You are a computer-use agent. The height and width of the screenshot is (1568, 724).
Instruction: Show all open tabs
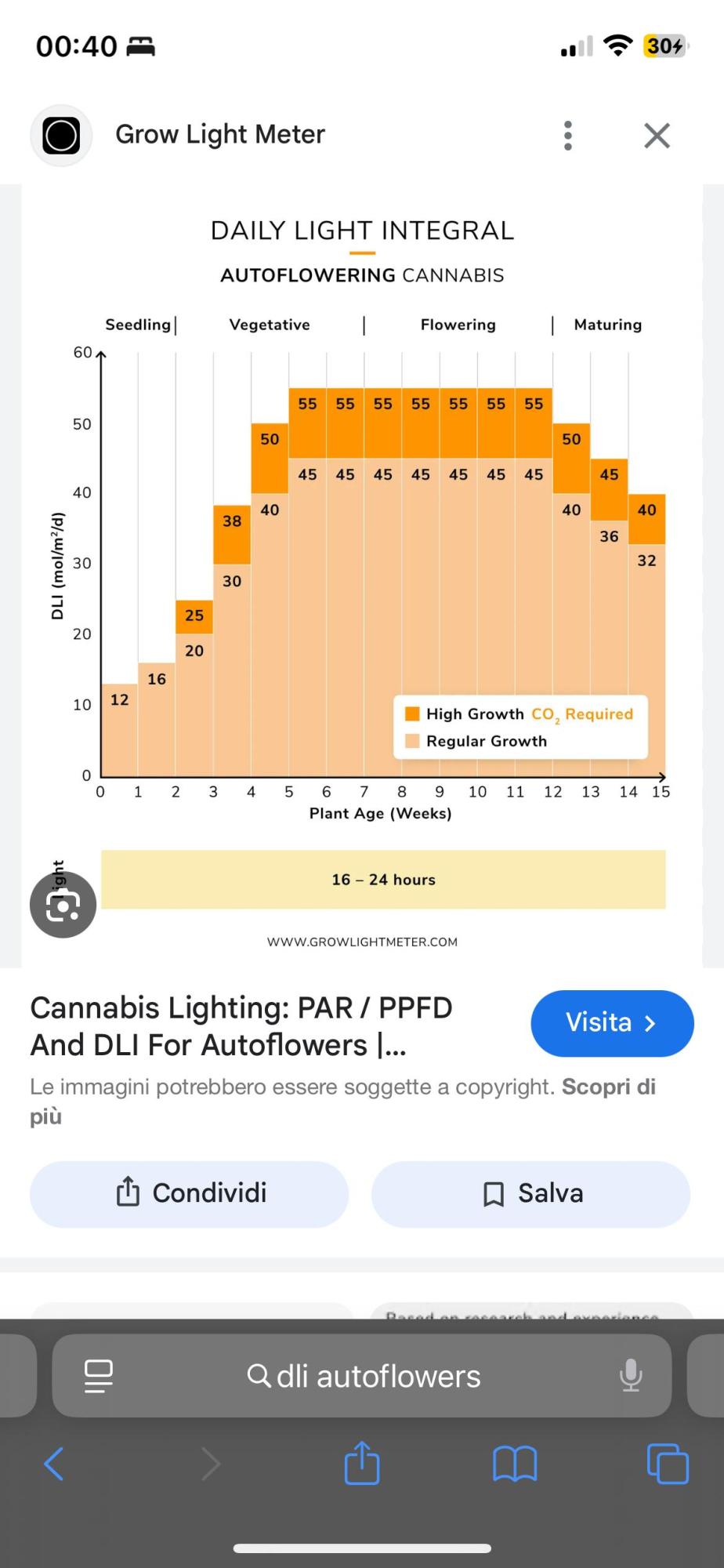(x=668, y=1464)
